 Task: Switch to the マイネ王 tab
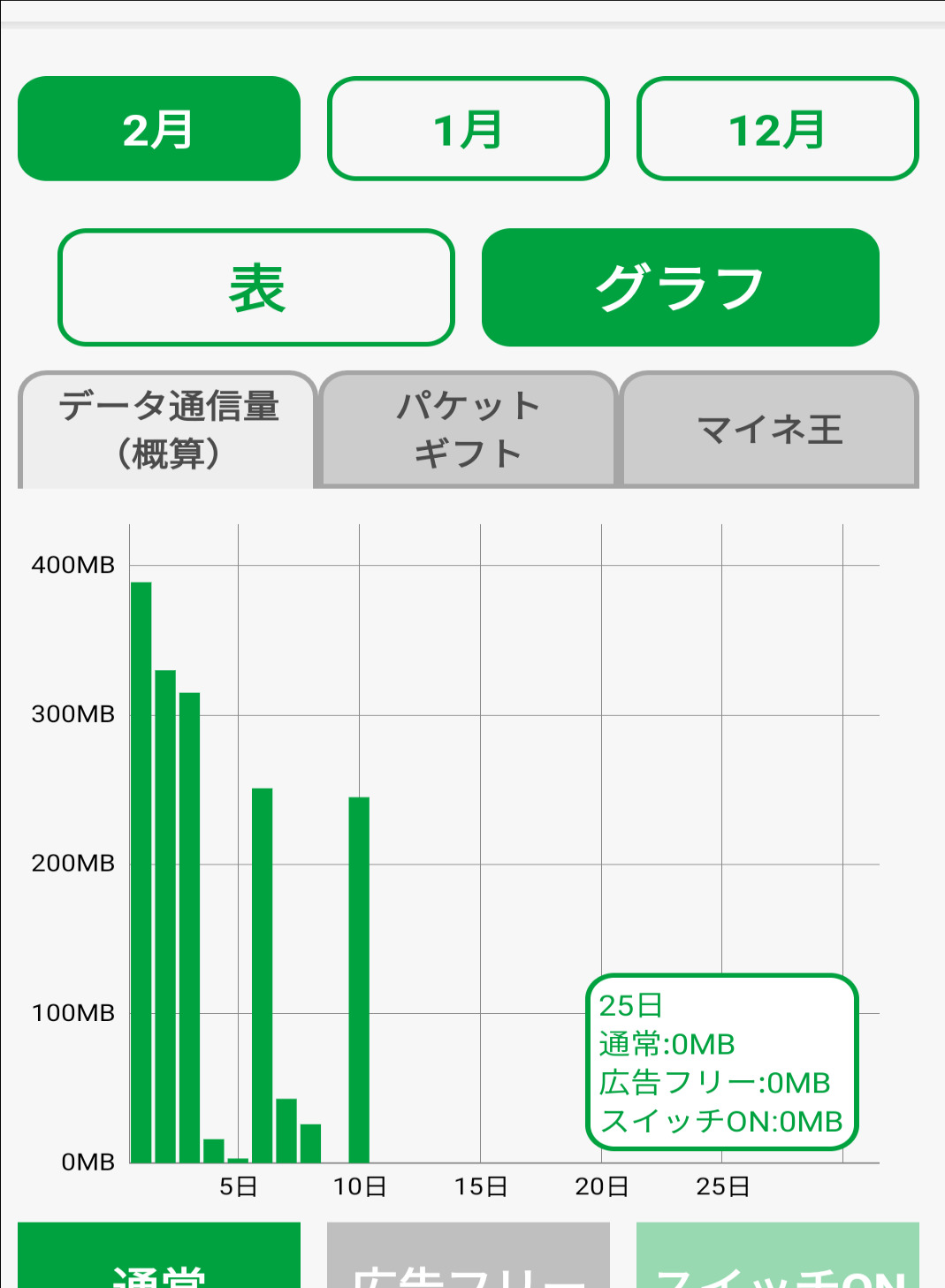pos(770,430)
